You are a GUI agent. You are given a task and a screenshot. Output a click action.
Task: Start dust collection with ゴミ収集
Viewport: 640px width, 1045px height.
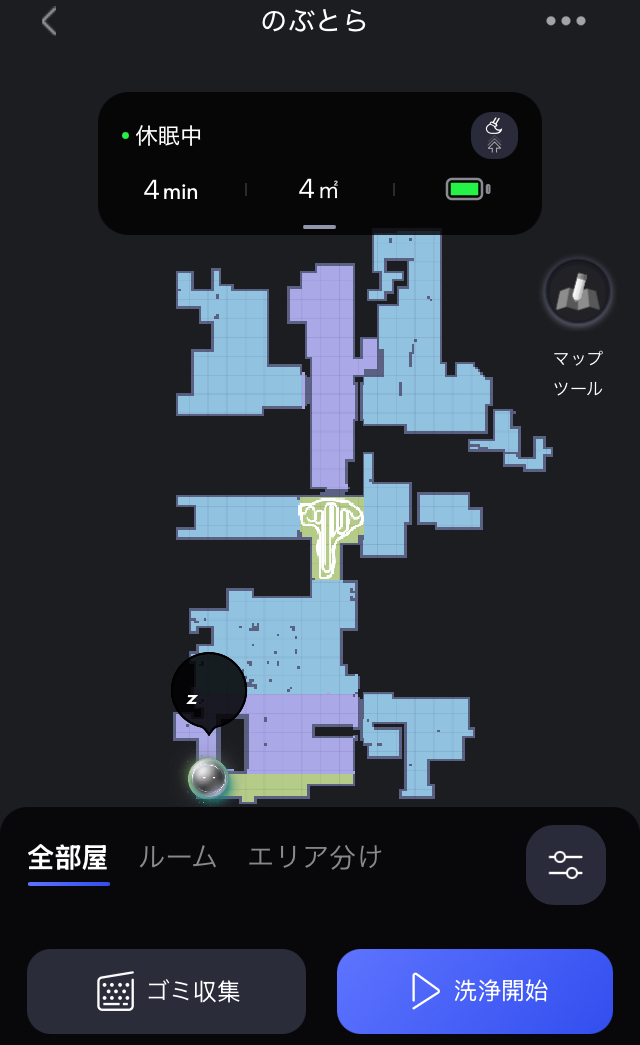click(167, 991)
